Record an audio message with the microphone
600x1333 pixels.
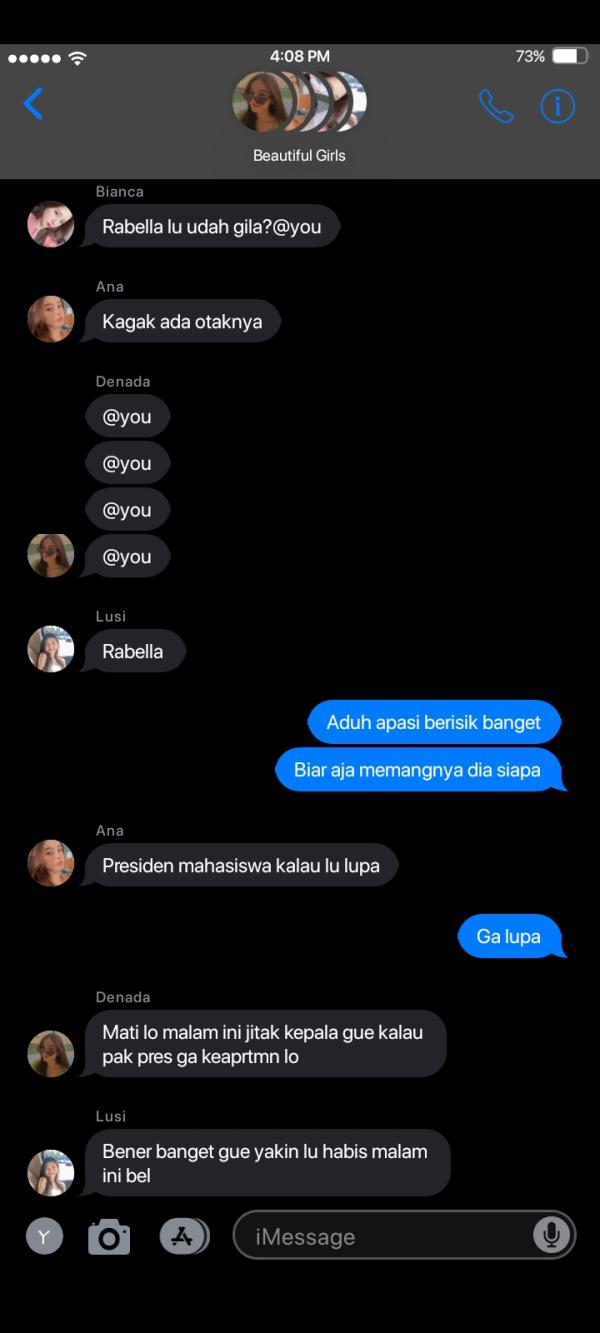coord(550,1235)
